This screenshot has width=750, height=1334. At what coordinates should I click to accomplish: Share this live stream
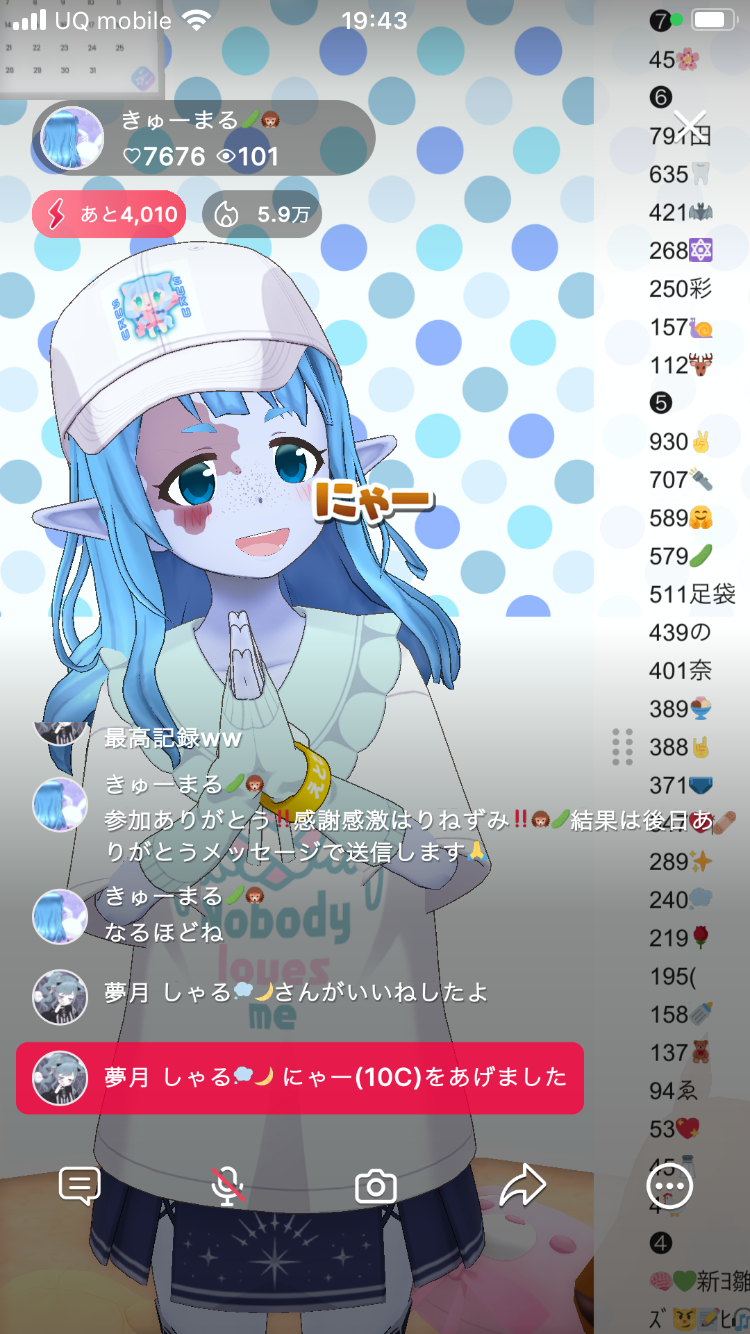tap(522, 1186)
